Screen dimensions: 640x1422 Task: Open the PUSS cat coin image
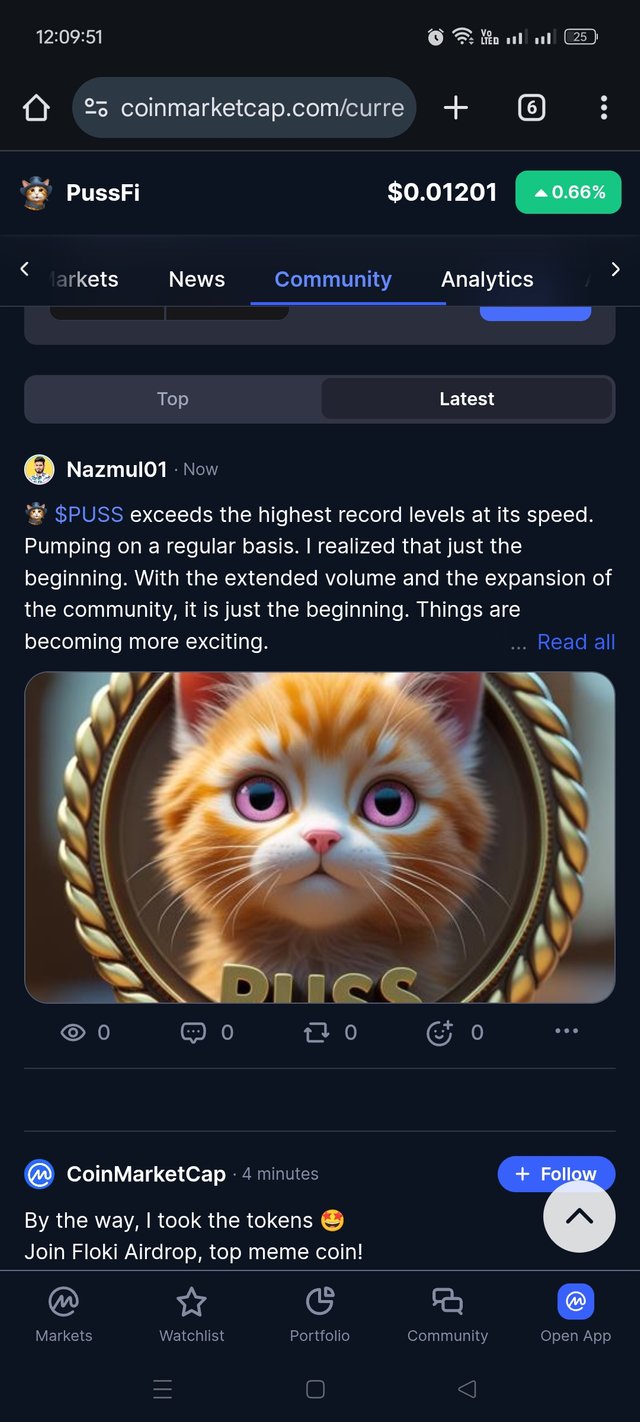tap(319, 837)
